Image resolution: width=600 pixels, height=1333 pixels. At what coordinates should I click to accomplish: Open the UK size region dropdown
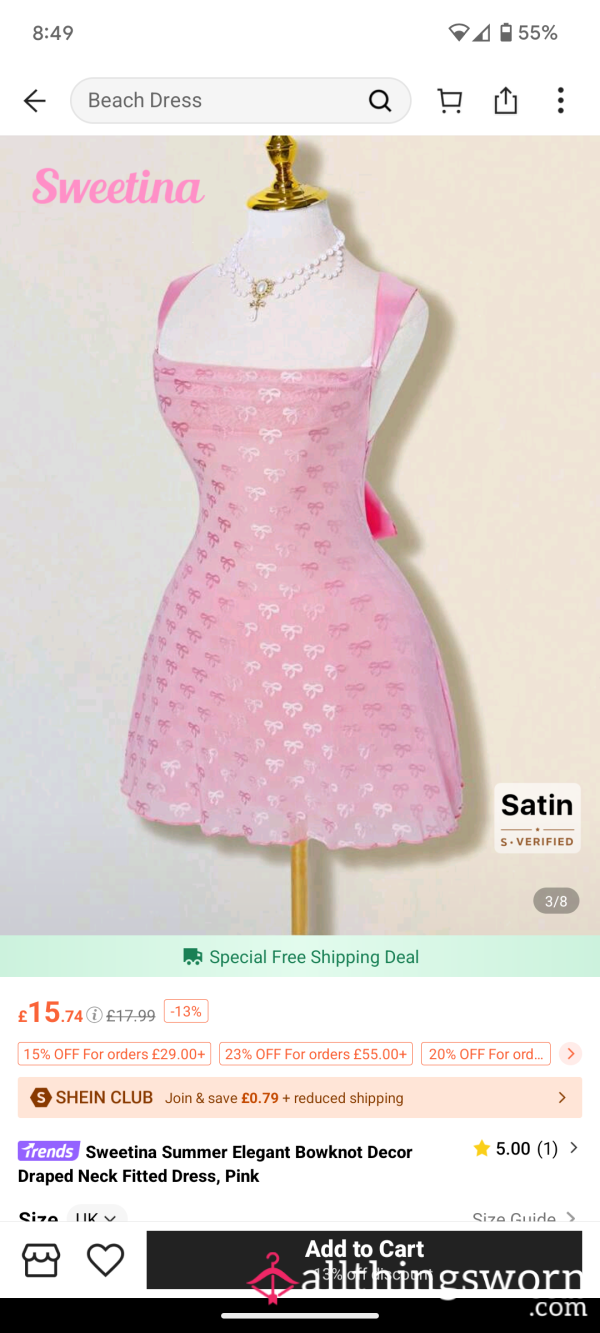(97, 1218)
